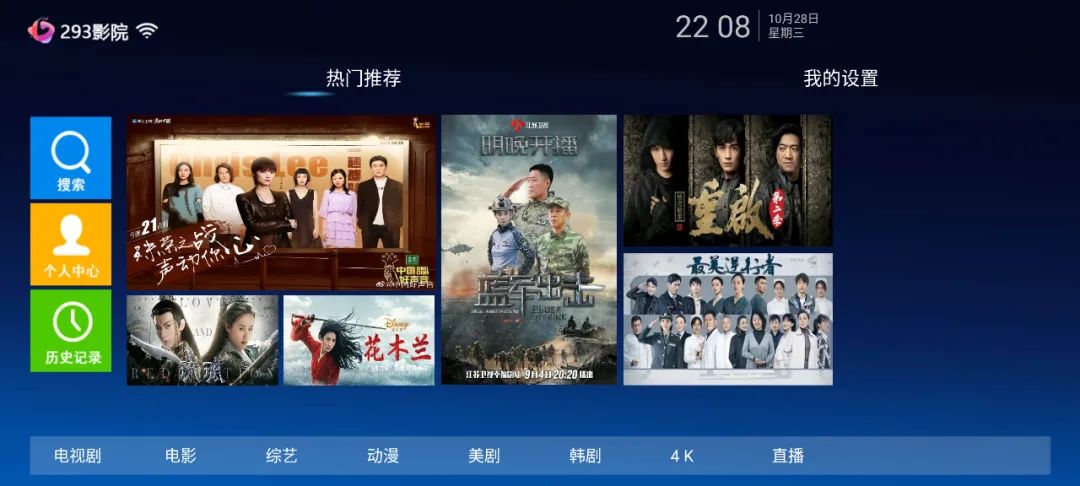Open the costume drama poster beside 花木兰
The height and width of the screenshot is (486, 1080).
point(202,340)
